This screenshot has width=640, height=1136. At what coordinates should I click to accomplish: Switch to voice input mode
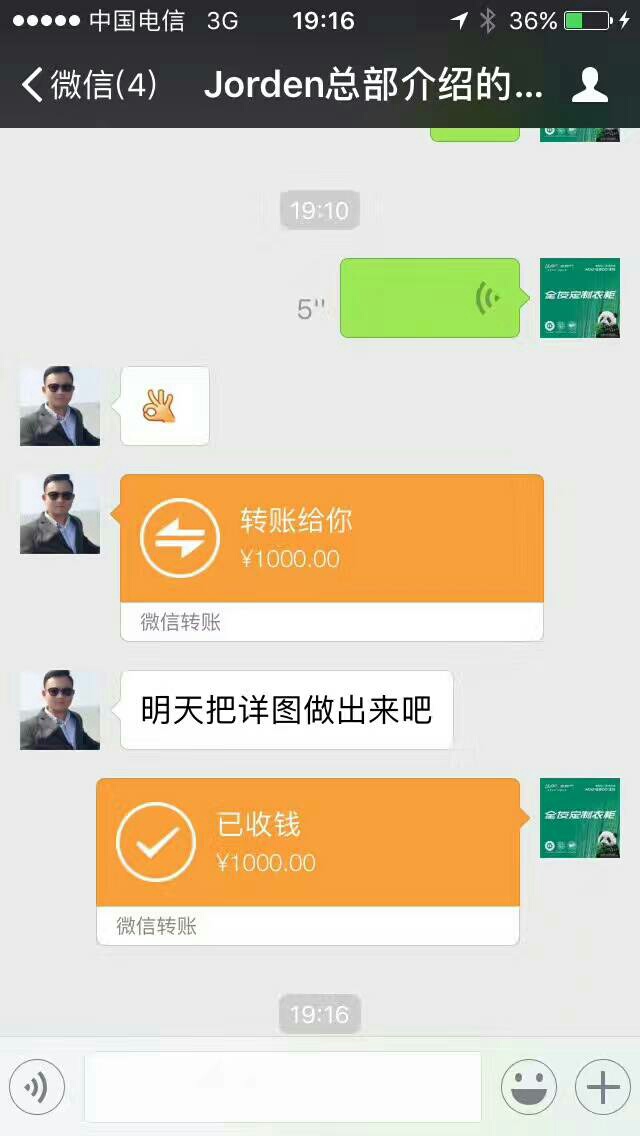(x=37, y=1087)
